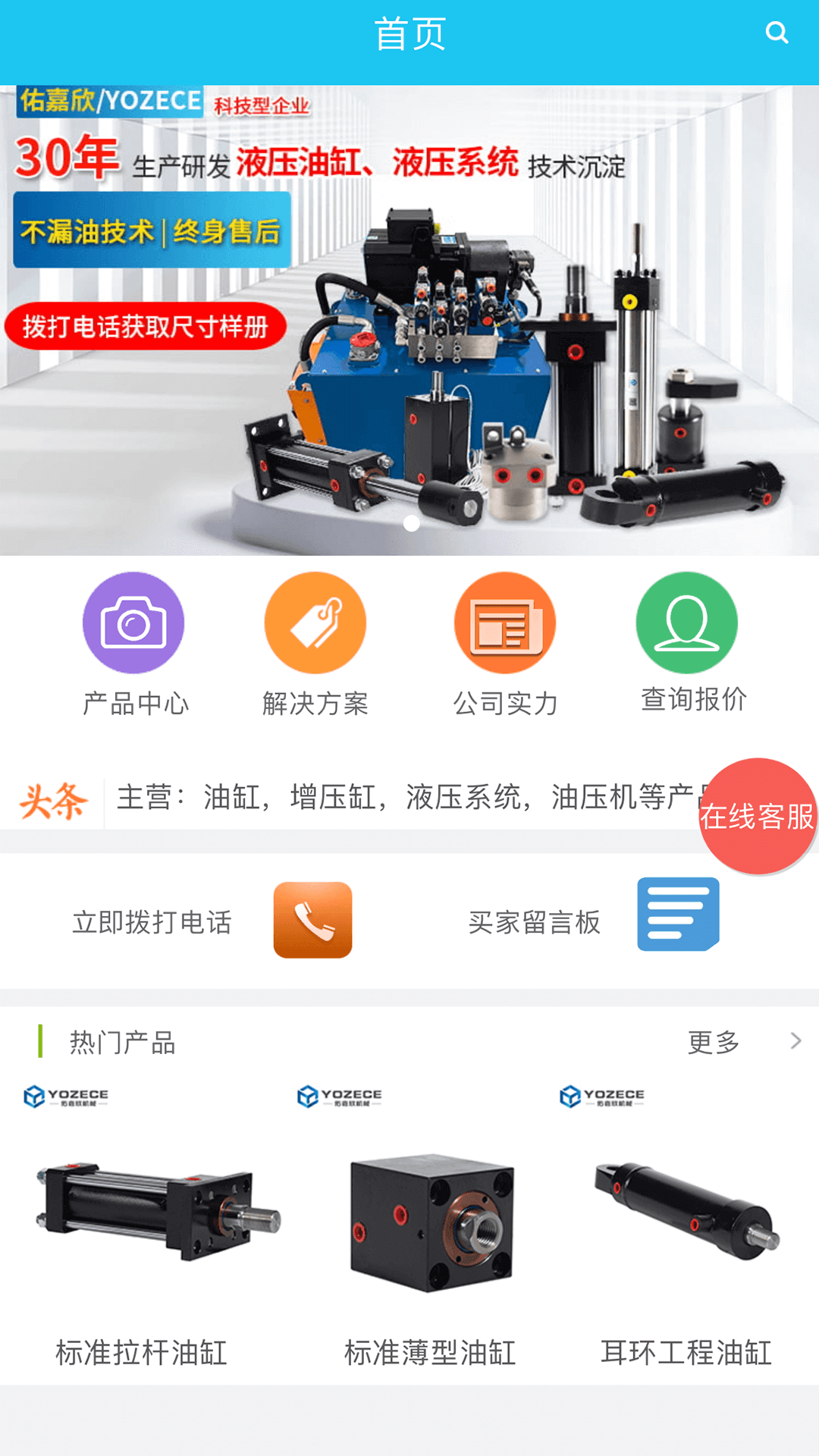Show 更多 hot products
This screenshot has width=819, height=1456.
(x=739, y=1042)
